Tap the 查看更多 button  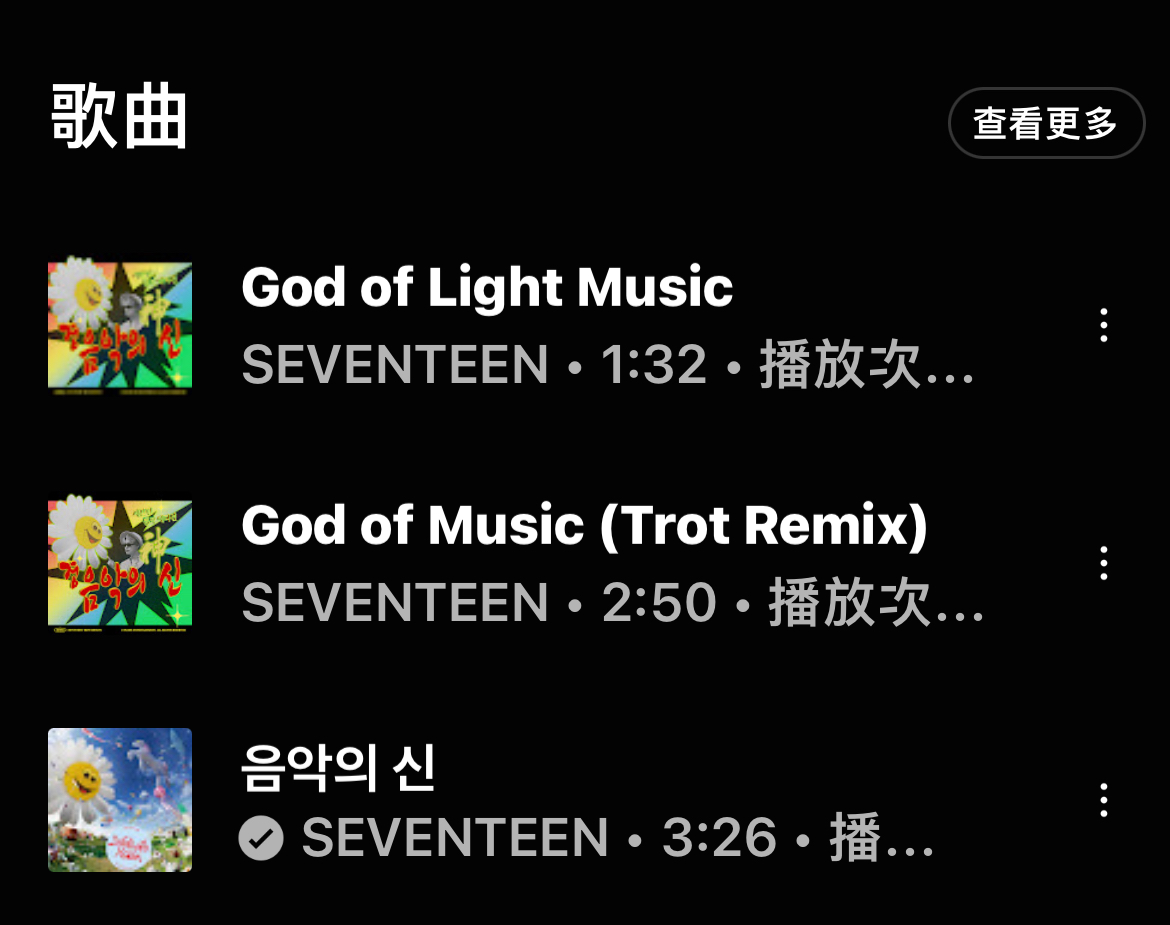tap(1046, 124)
